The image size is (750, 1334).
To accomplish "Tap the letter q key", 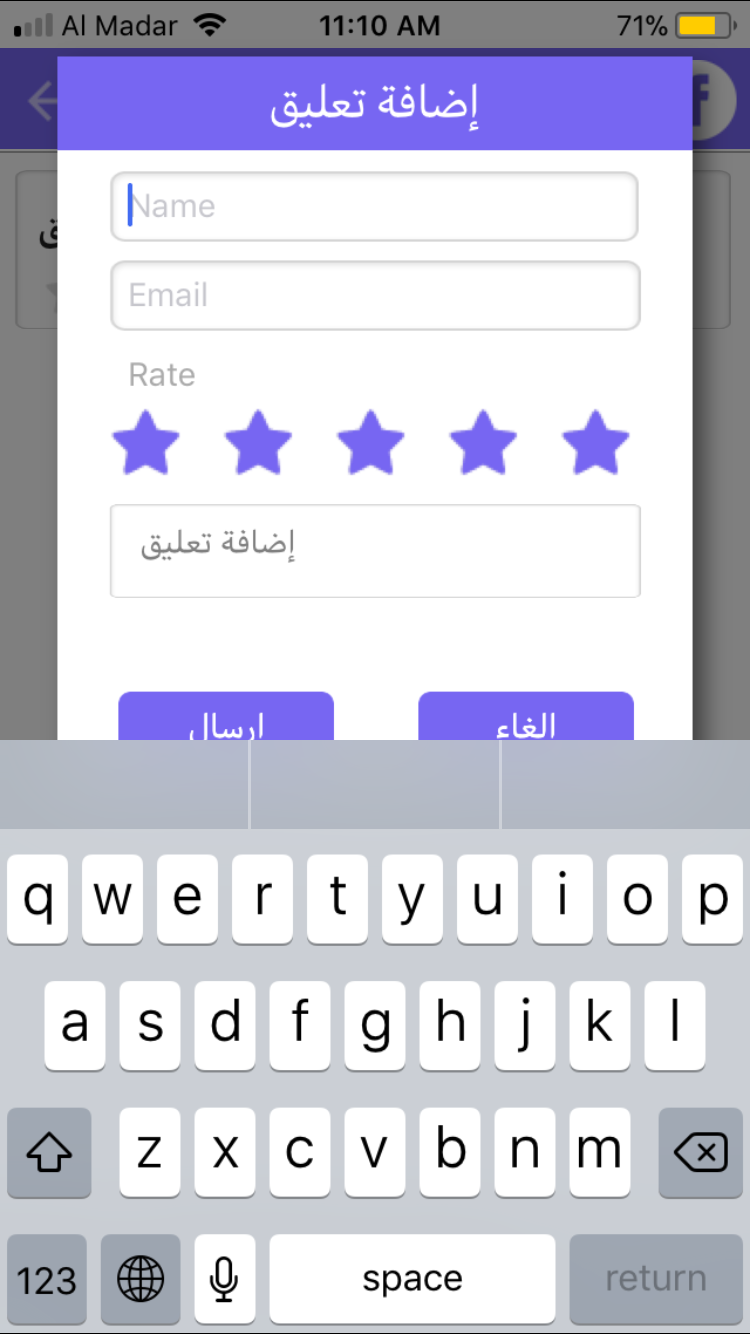I will tap(37, 898).
